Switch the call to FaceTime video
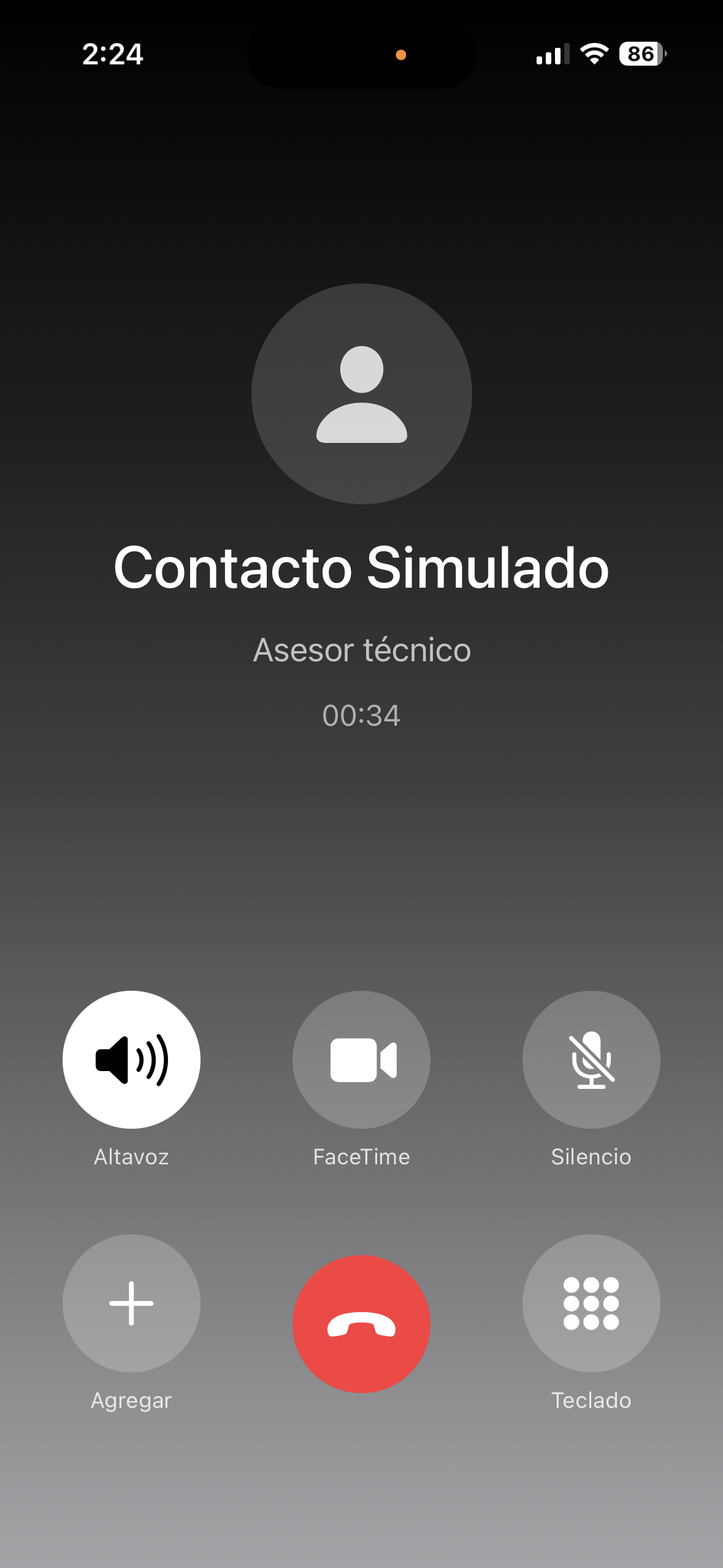Image resolution: width=723 pixels, height=1568 pixels. (x=361, y=1059)
